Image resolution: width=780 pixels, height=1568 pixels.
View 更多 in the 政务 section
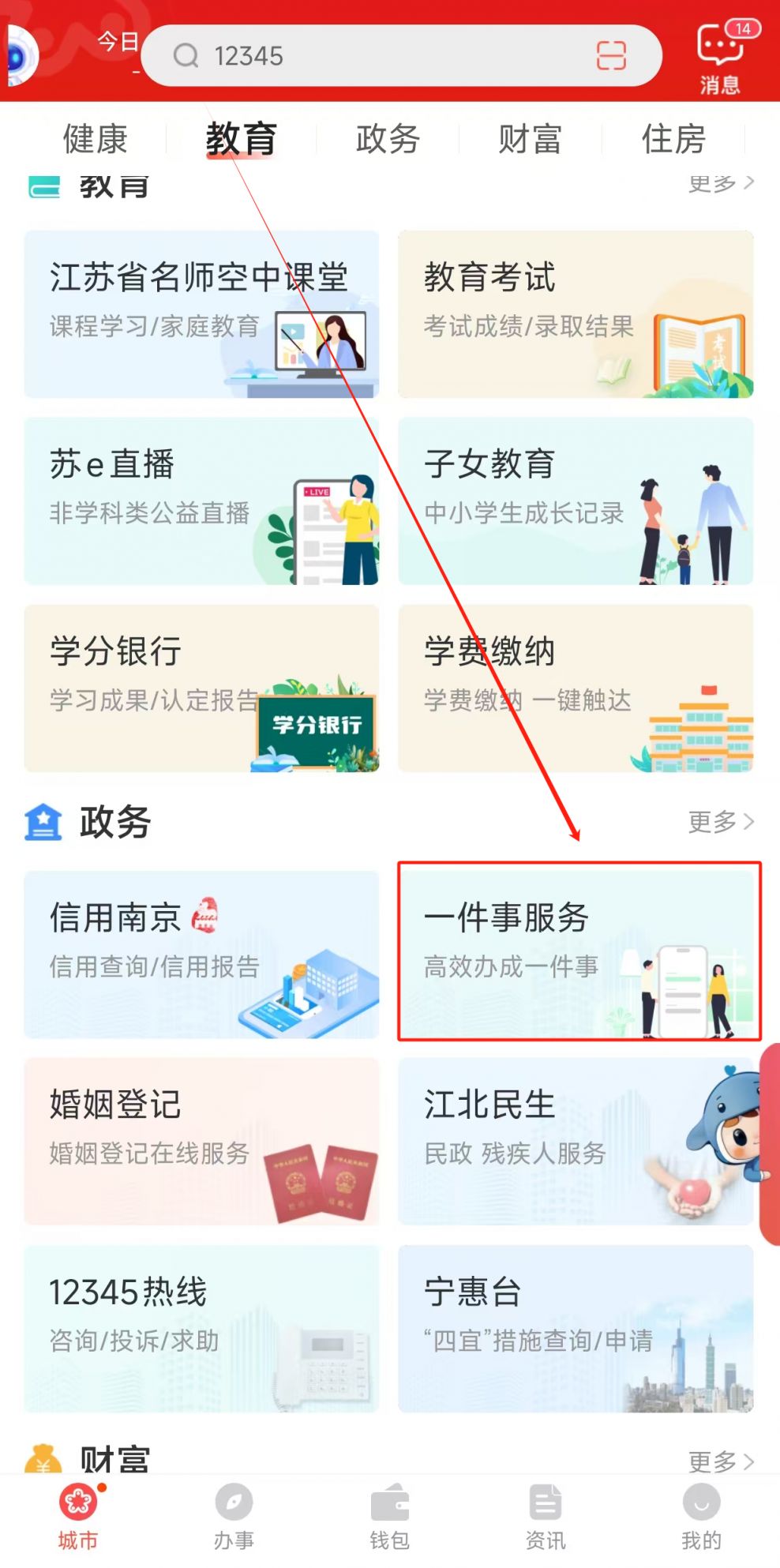pos(720,822)
